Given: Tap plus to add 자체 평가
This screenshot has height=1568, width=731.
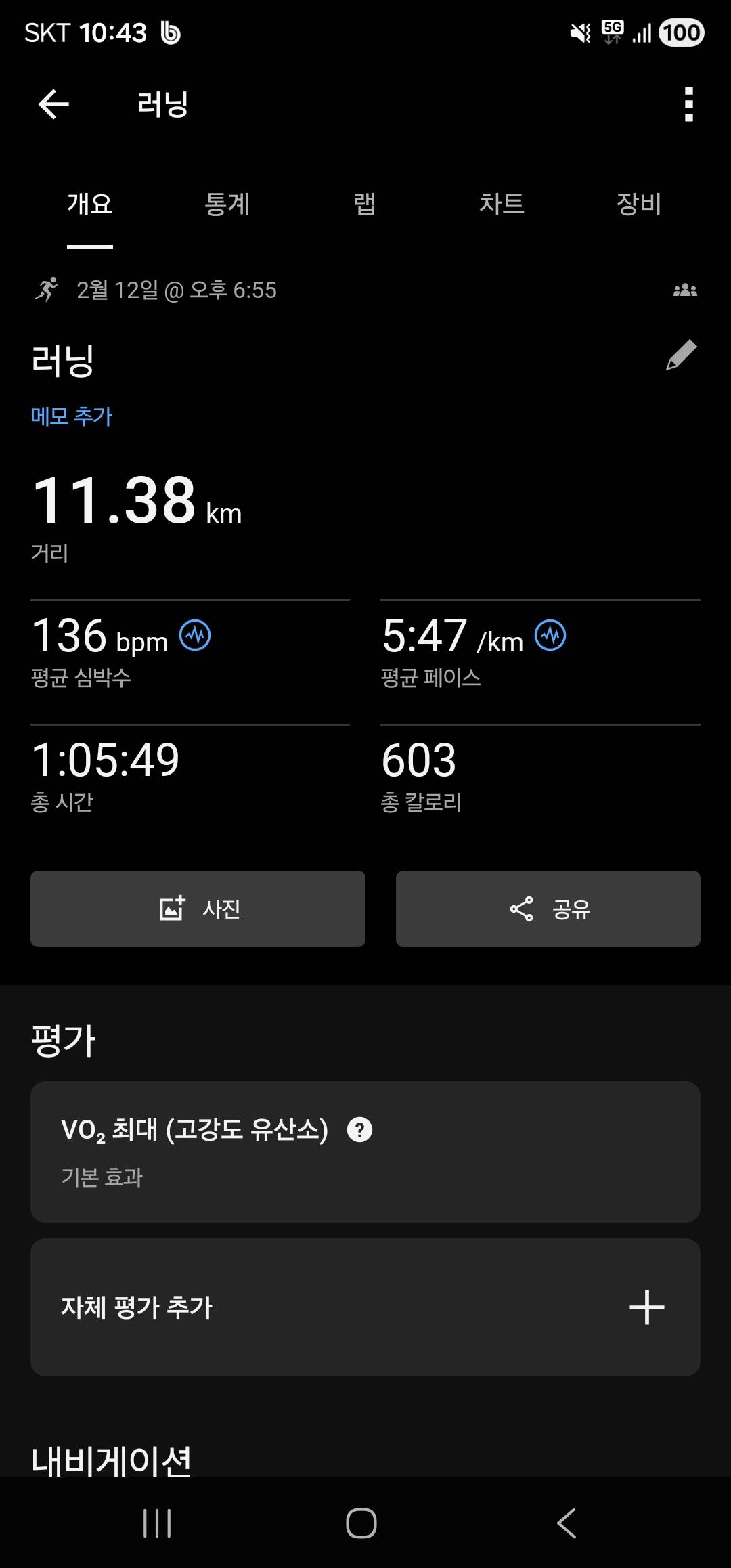Looking at the screenshot, I should pos(647,1307).
